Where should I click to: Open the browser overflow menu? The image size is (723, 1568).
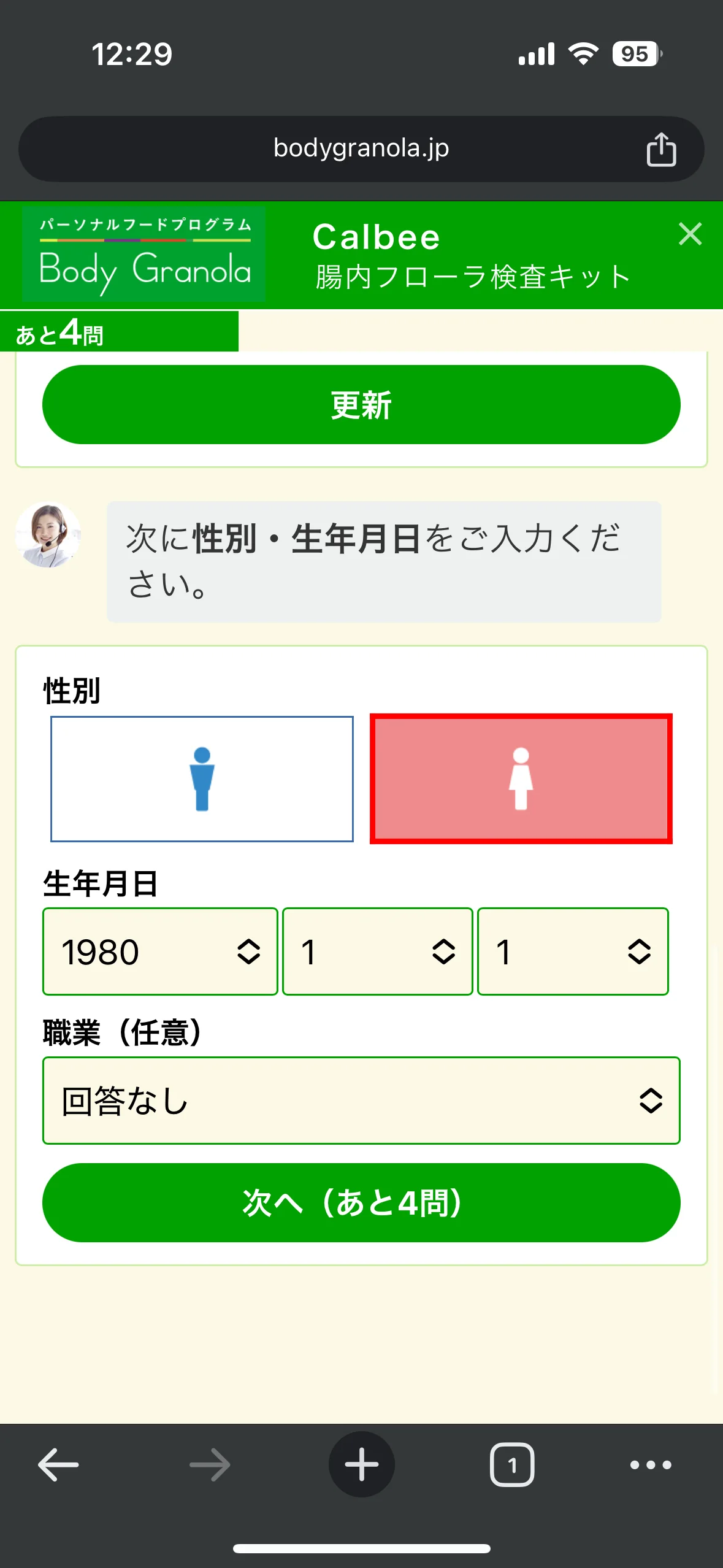point(651,1465)
